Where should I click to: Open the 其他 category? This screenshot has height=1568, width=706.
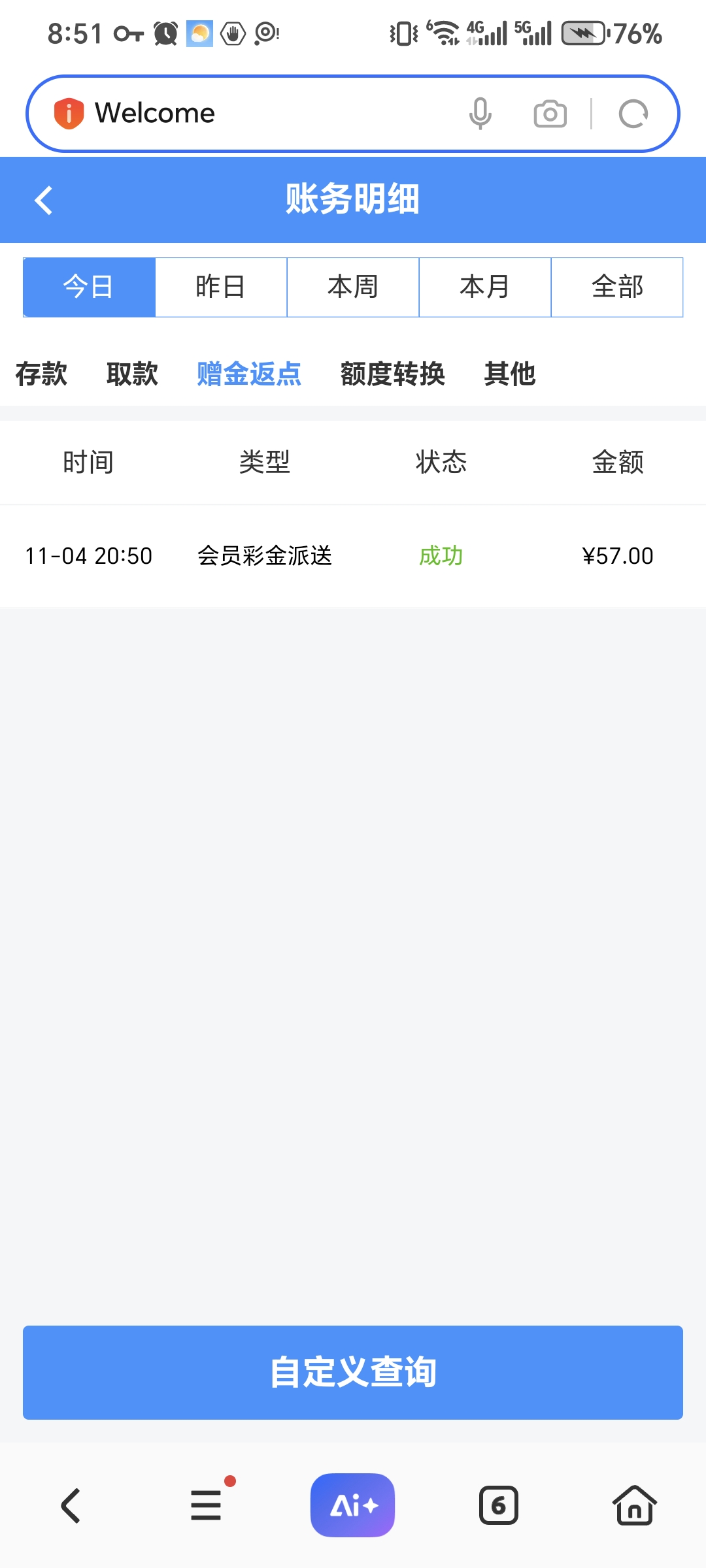pos(510,374)
